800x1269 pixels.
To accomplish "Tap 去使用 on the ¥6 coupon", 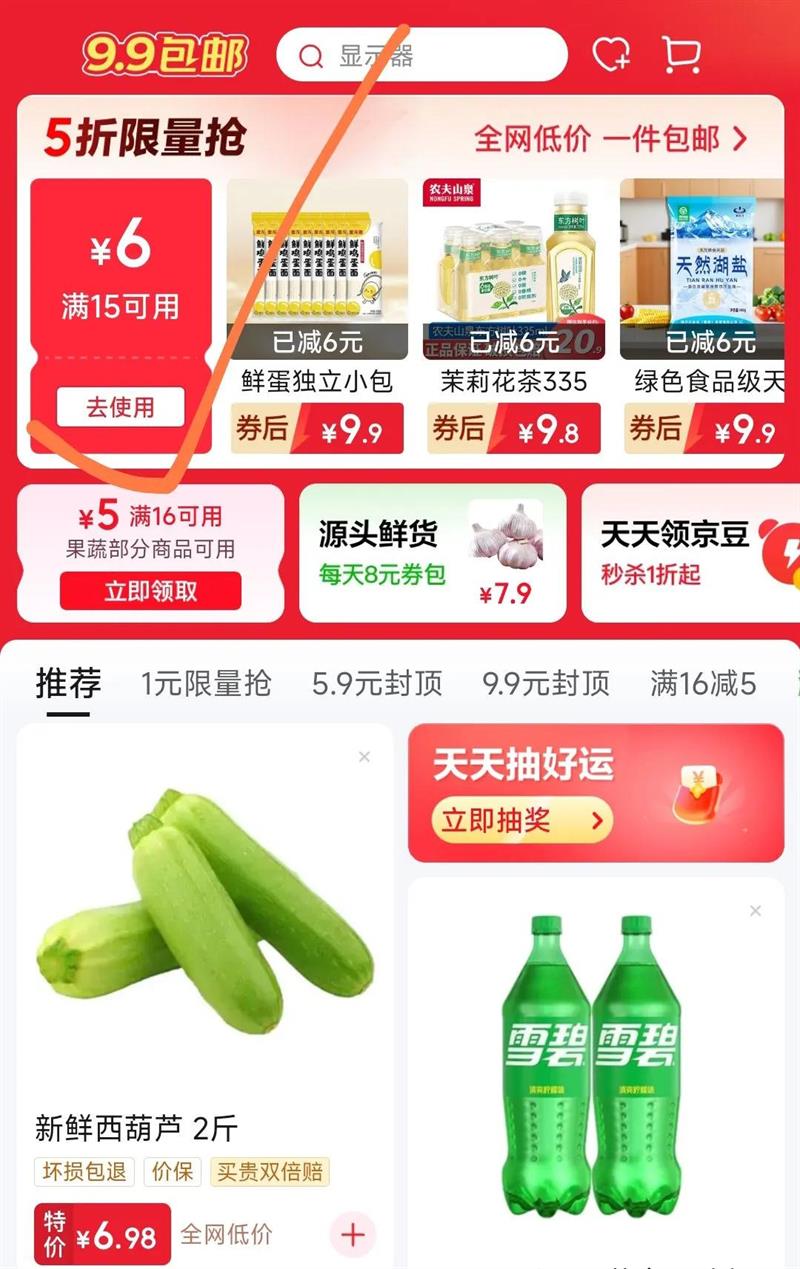I will click(x=120, y=407).
